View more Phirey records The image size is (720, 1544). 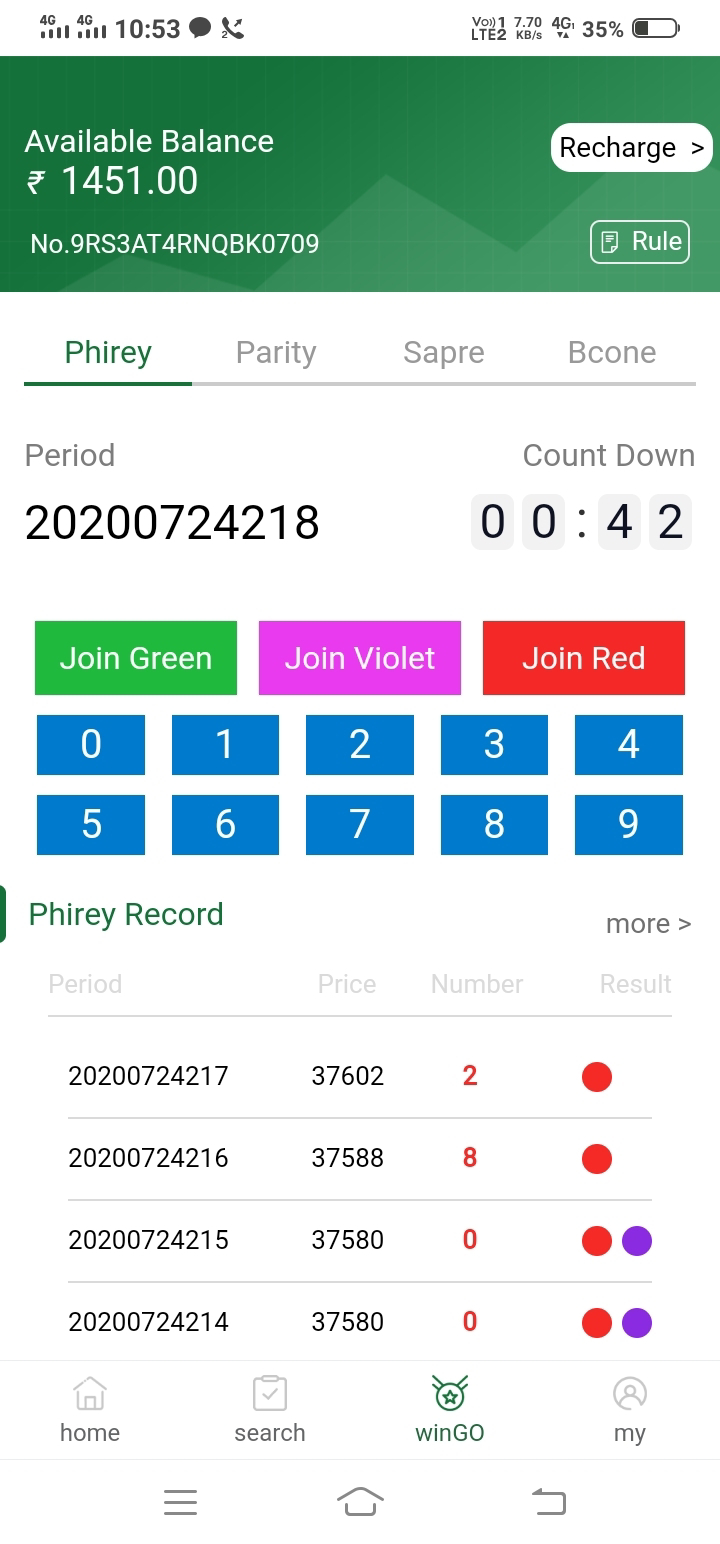(648, 924)
